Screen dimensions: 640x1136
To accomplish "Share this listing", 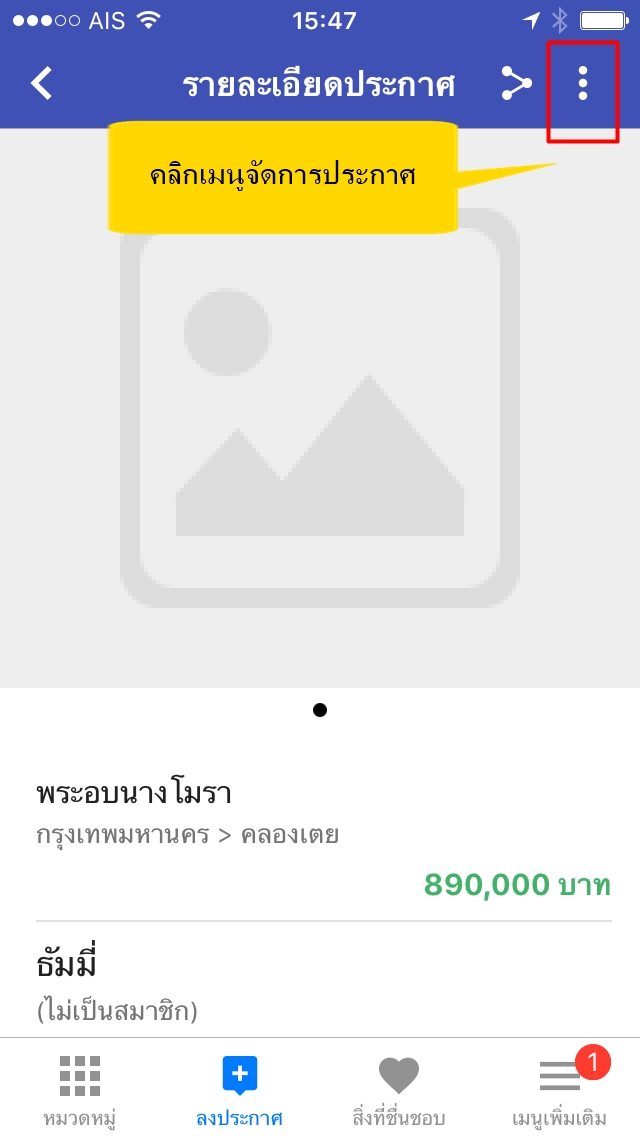I will tap(516, 83).
